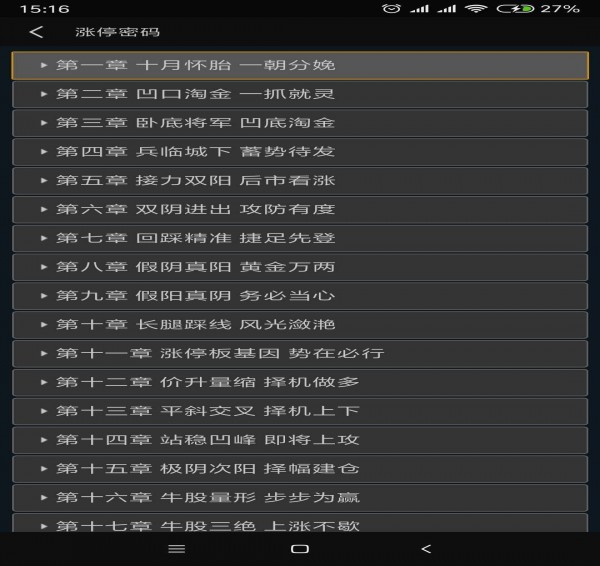The height and width of the screenshot is (566, 600).
Task: Open system recent apps menu
Action: click(x=177, y=549)
